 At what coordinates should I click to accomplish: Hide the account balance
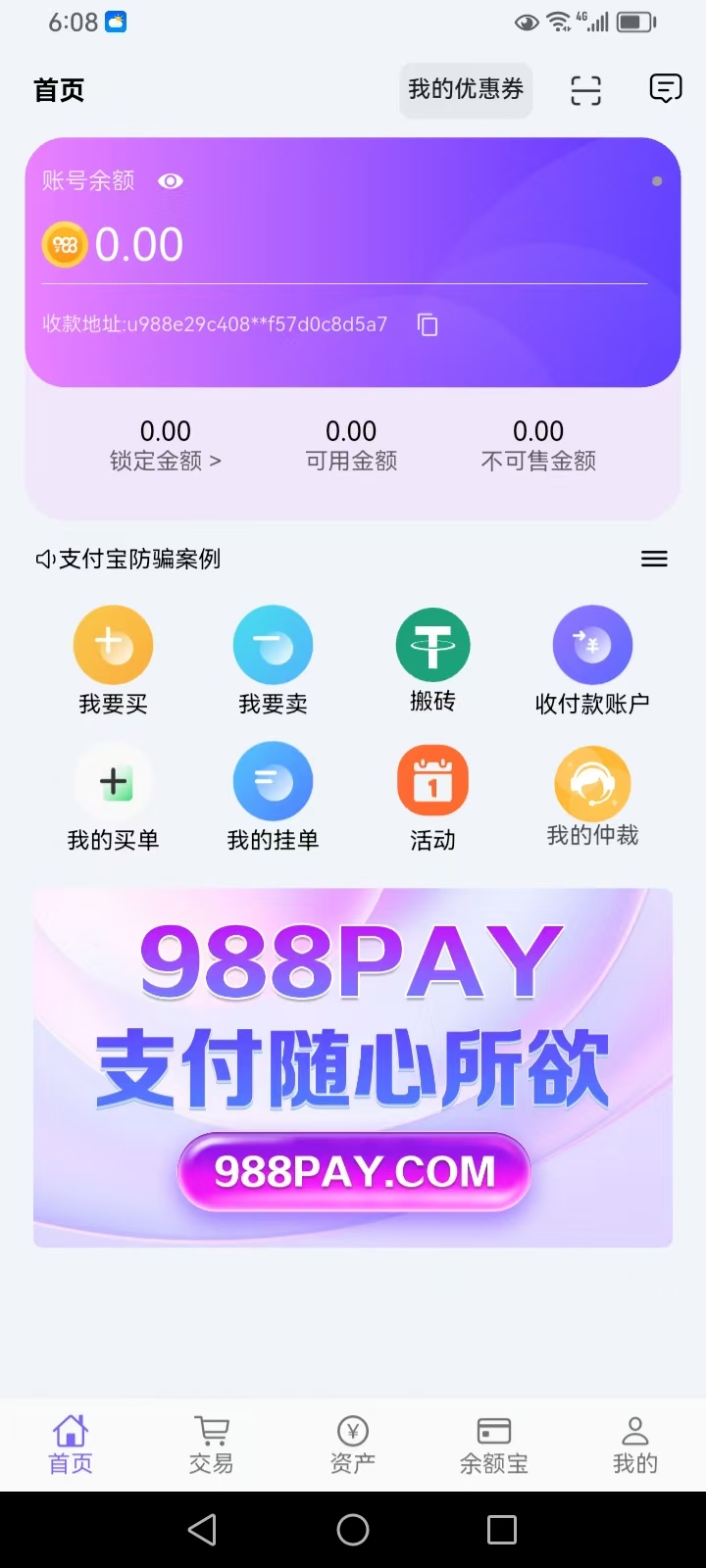tap(171, 181)
